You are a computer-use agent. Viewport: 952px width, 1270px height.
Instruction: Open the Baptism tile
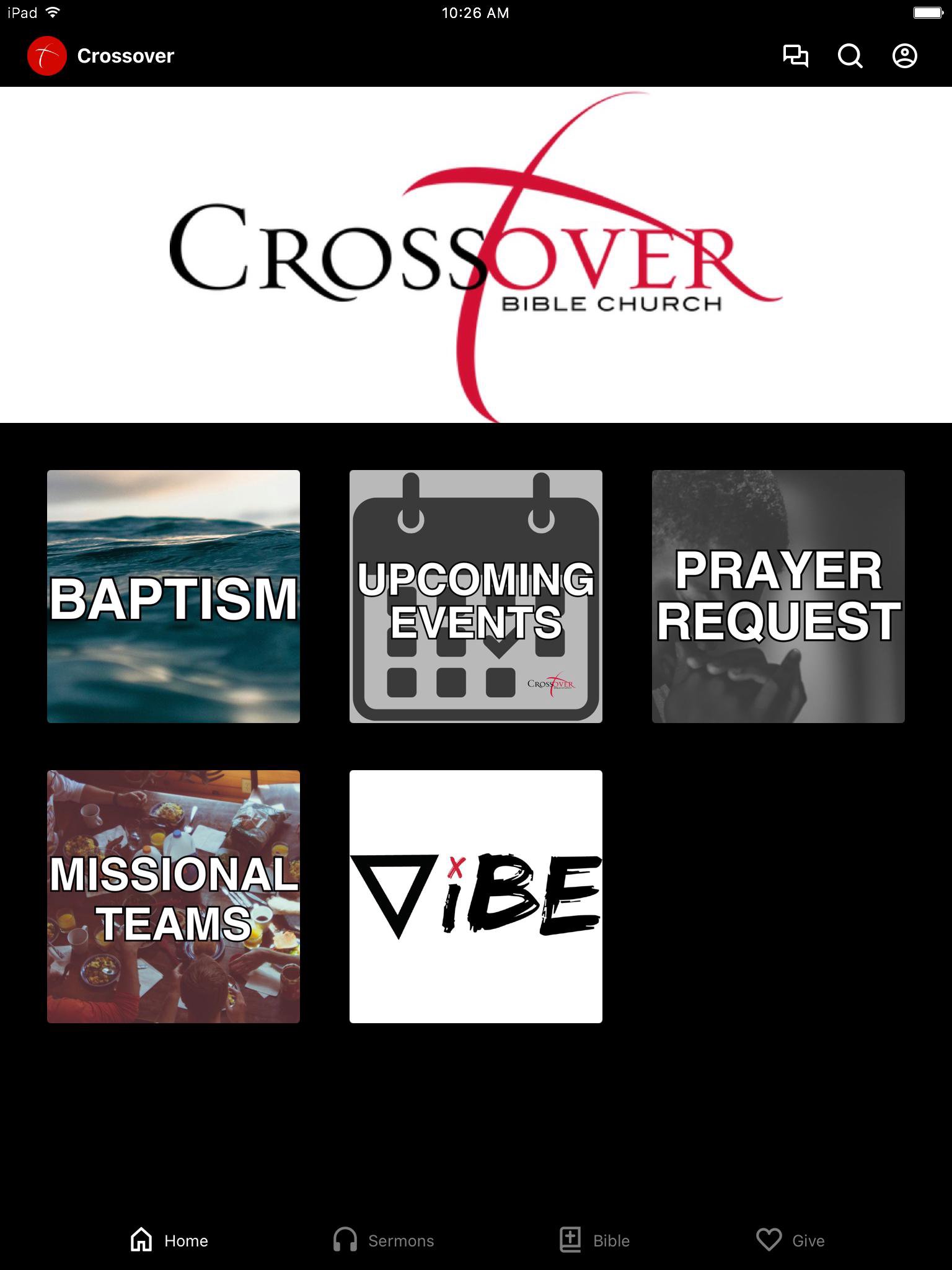pos(174,597)
